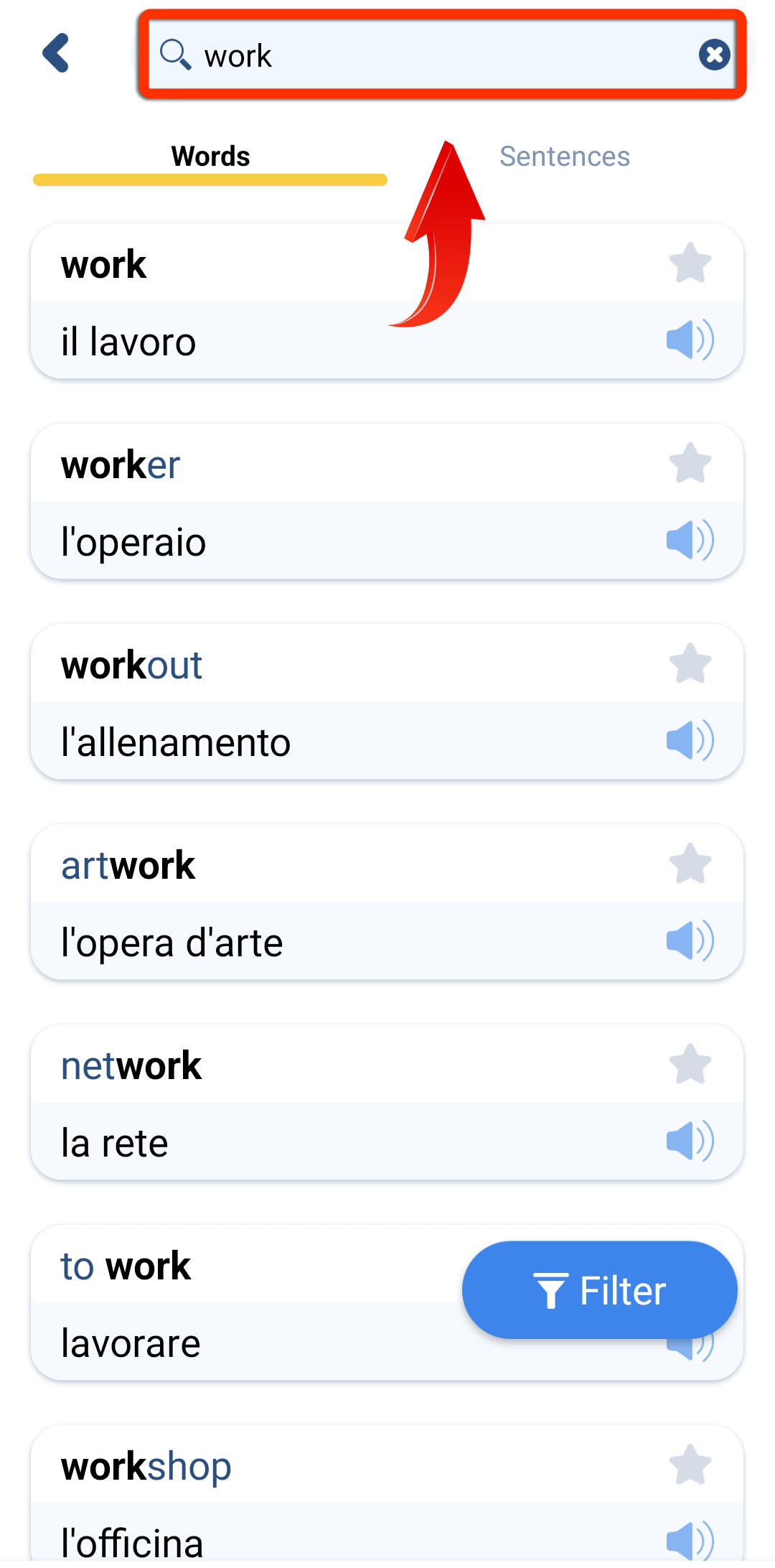
Task: Play audio for "l'officina"
Action: (690, 1541)
